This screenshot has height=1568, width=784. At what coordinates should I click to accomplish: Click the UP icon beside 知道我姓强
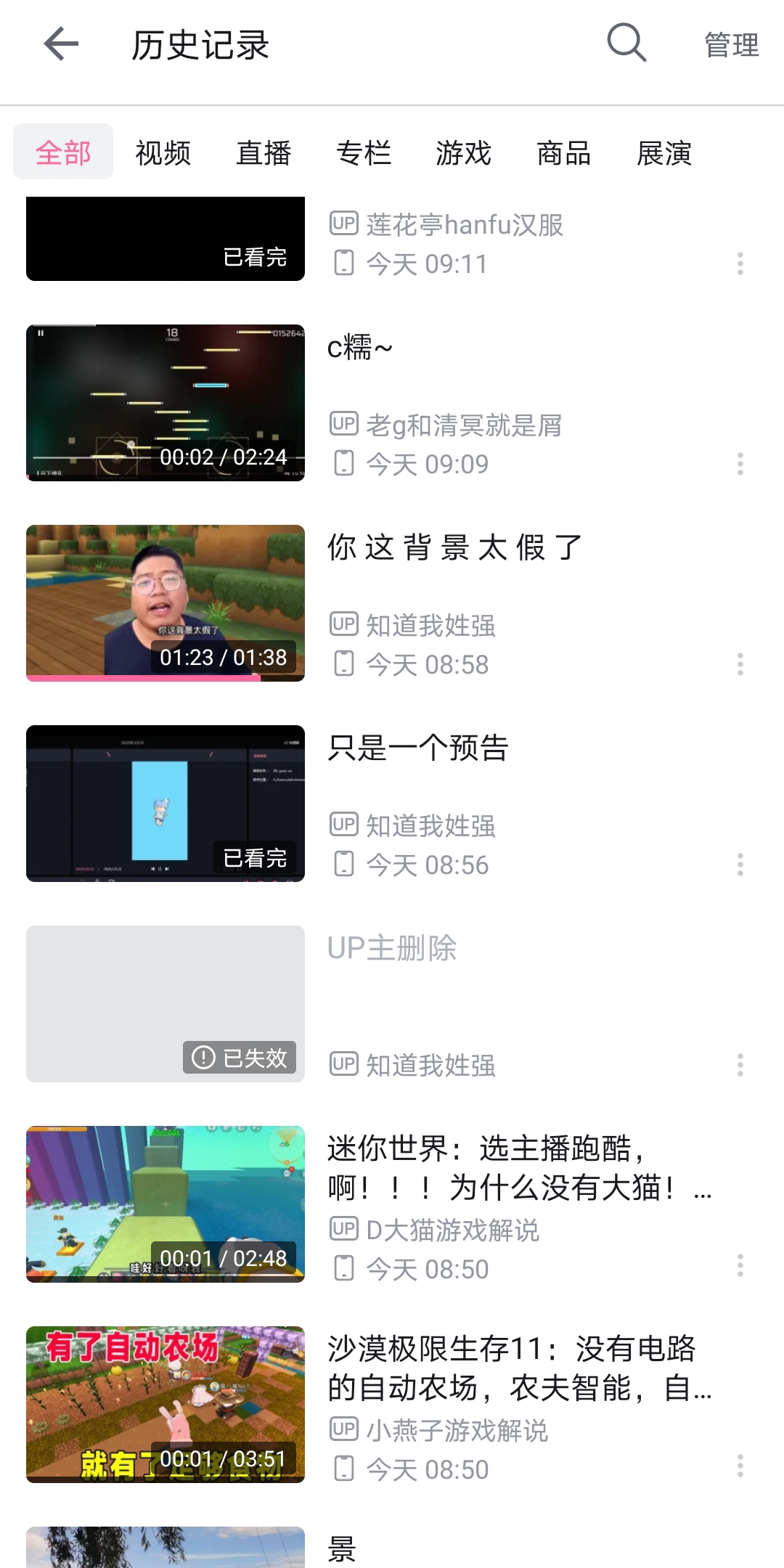(x=344, y=626)
